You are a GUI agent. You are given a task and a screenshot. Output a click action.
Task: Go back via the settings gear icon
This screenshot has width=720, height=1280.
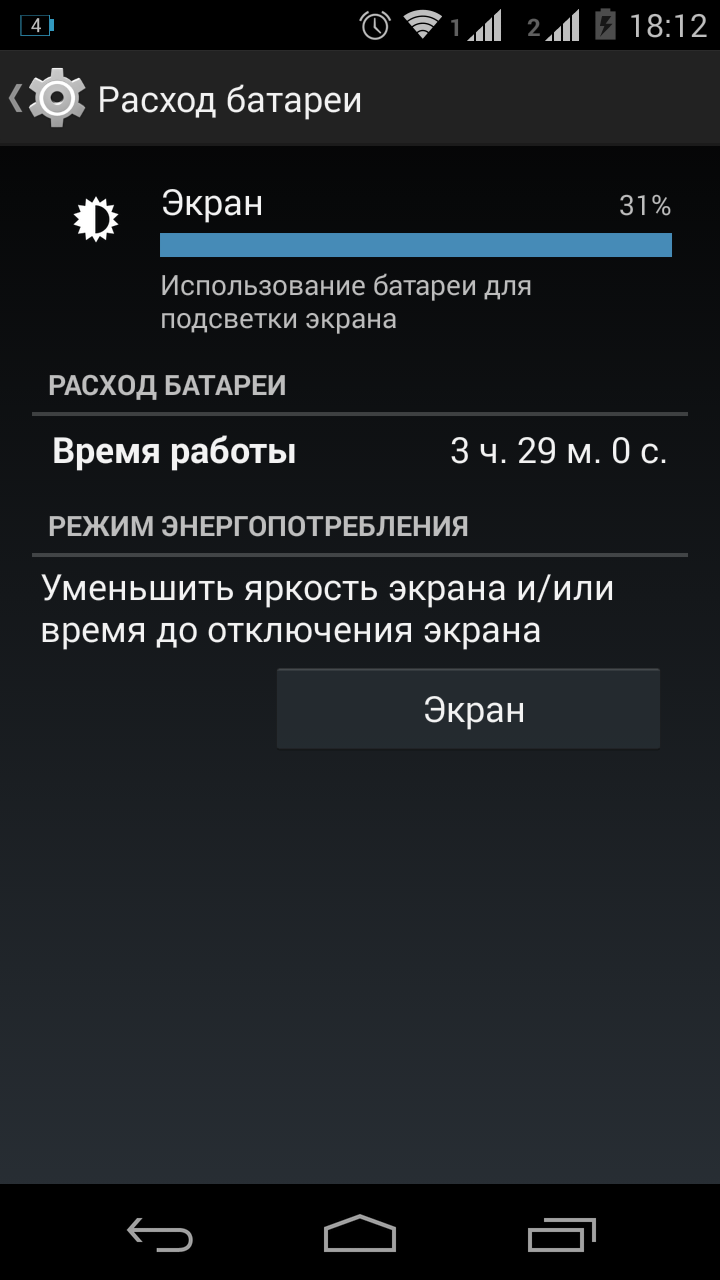click(x=57, y=98)
